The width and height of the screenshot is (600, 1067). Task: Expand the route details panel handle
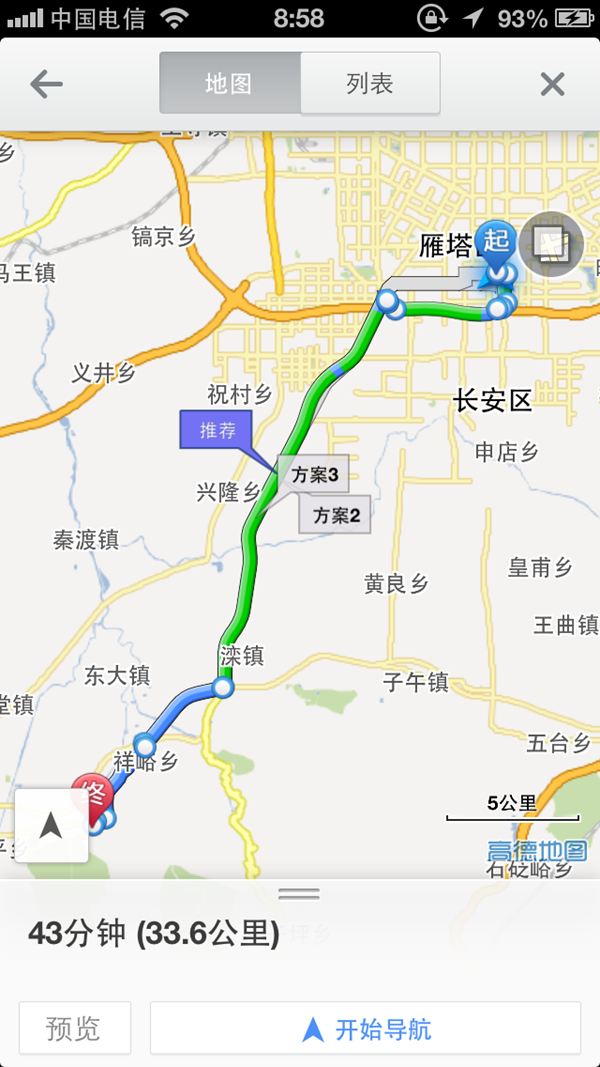pos(299,893)
